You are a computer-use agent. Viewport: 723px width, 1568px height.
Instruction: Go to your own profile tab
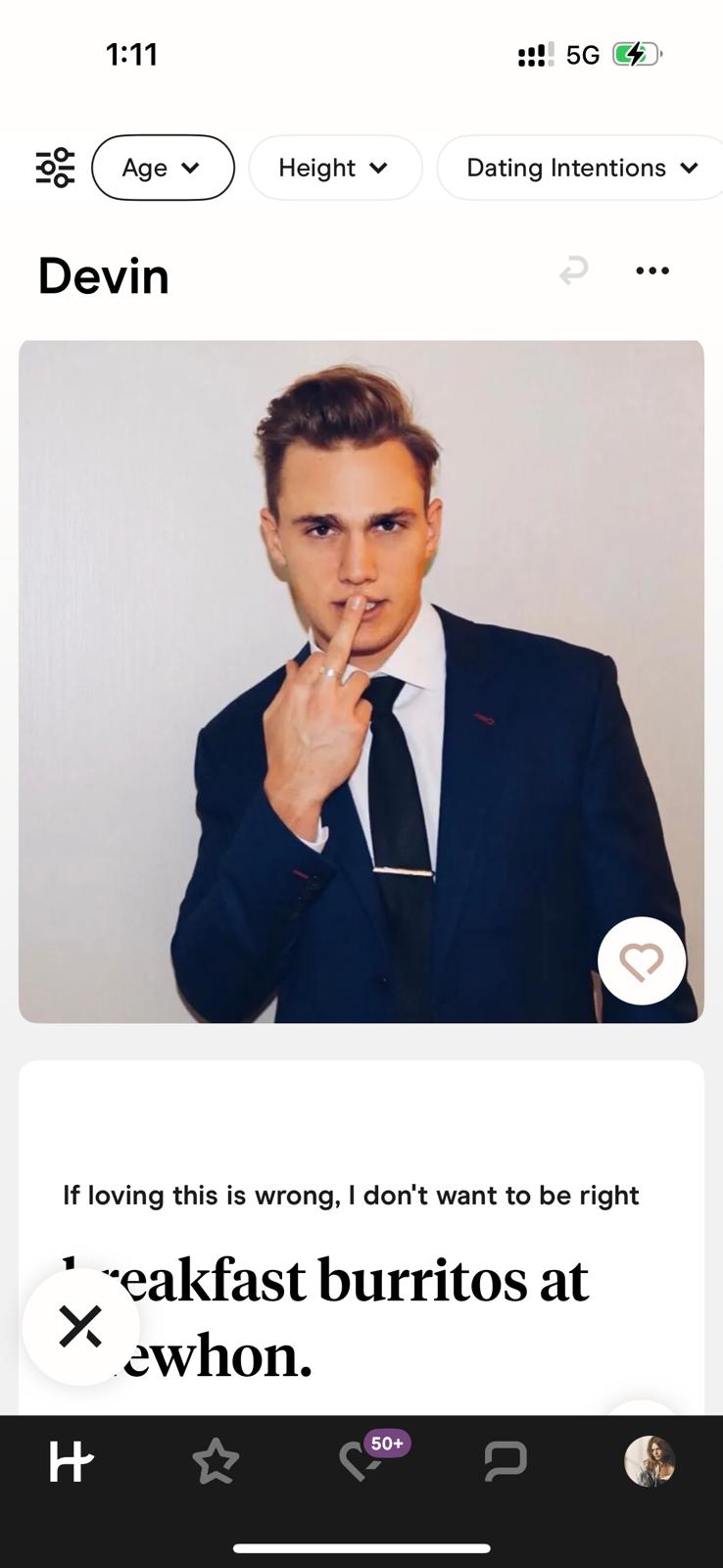pyautogui.click(x=650, y=1462)
